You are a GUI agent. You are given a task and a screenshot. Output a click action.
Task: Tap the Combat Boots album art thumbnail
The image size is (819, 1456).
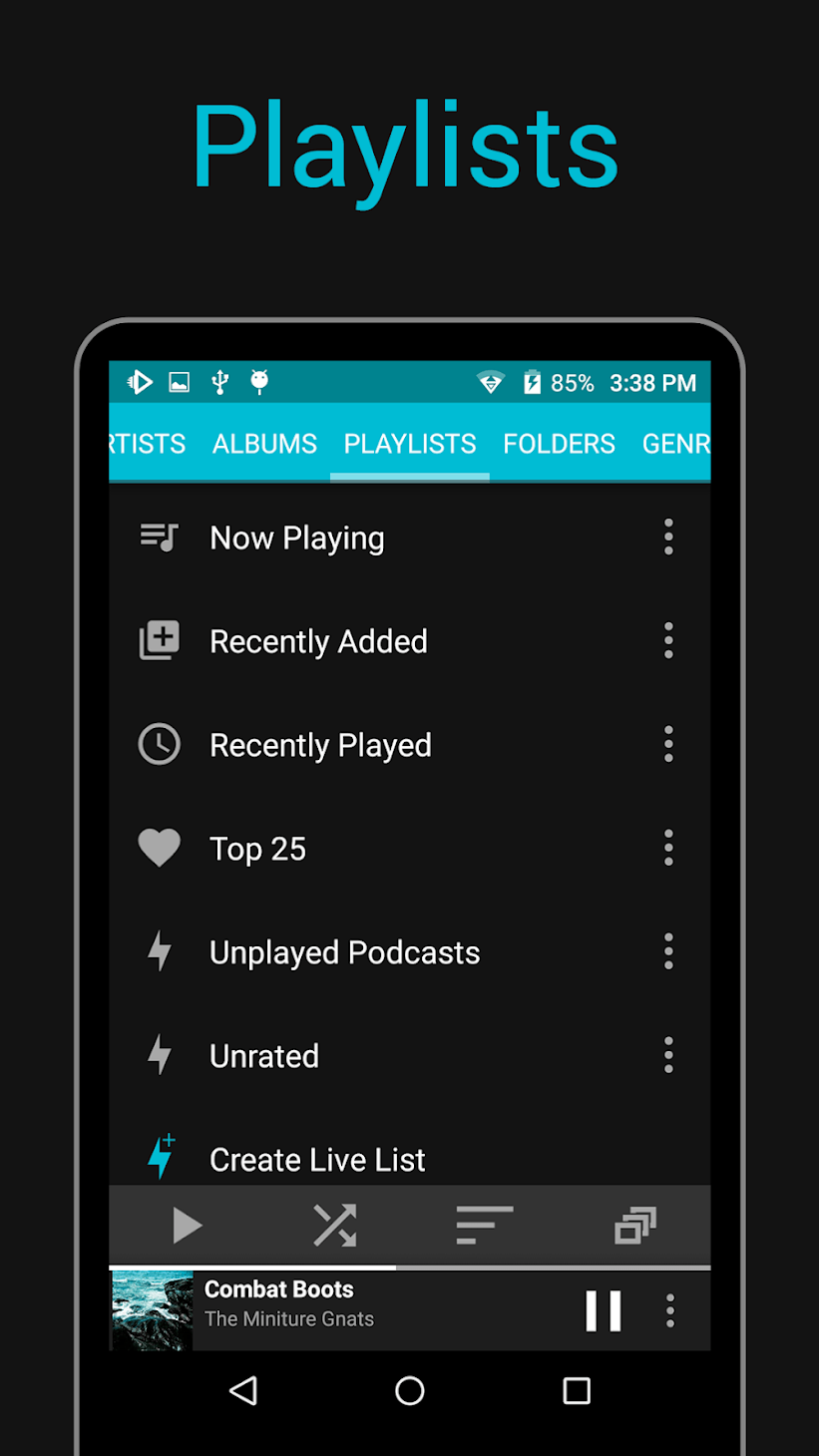(x=151, y=1310)
